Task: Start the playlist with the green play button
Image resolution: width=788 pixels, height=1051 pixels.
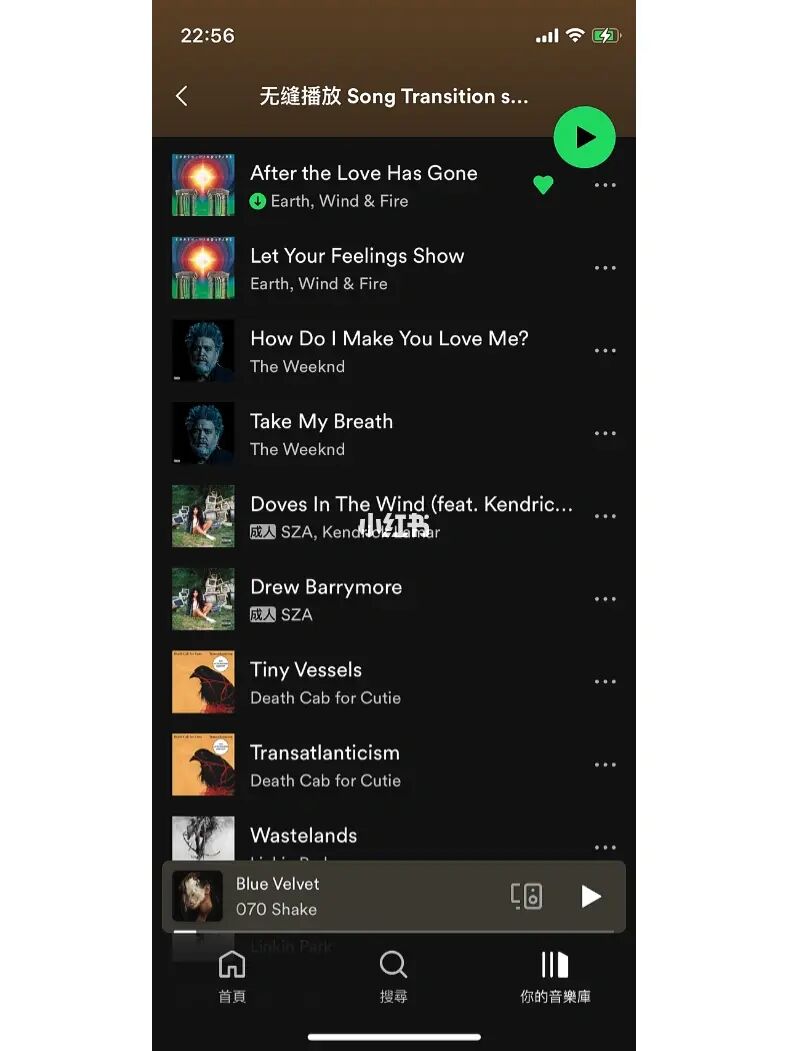Action: pos(585,138)
